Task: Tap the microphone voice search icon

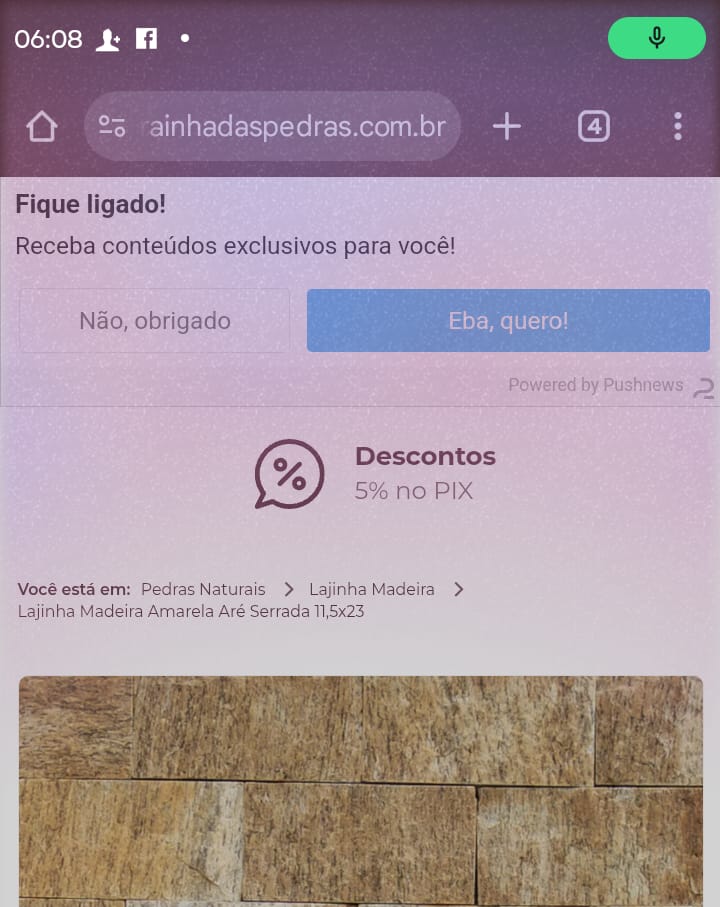Action: [x=656, y=38]
